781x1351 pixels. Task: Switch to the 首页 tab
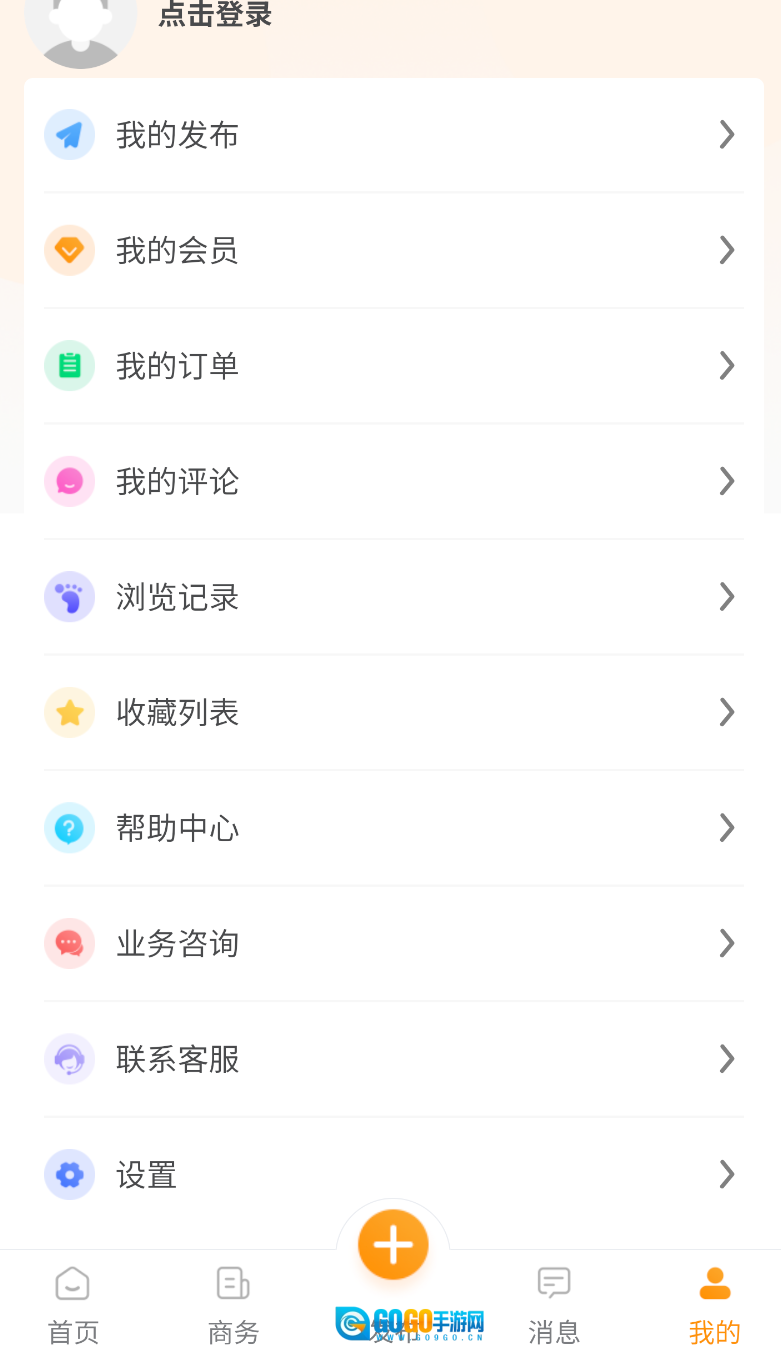pos(73,1303)
